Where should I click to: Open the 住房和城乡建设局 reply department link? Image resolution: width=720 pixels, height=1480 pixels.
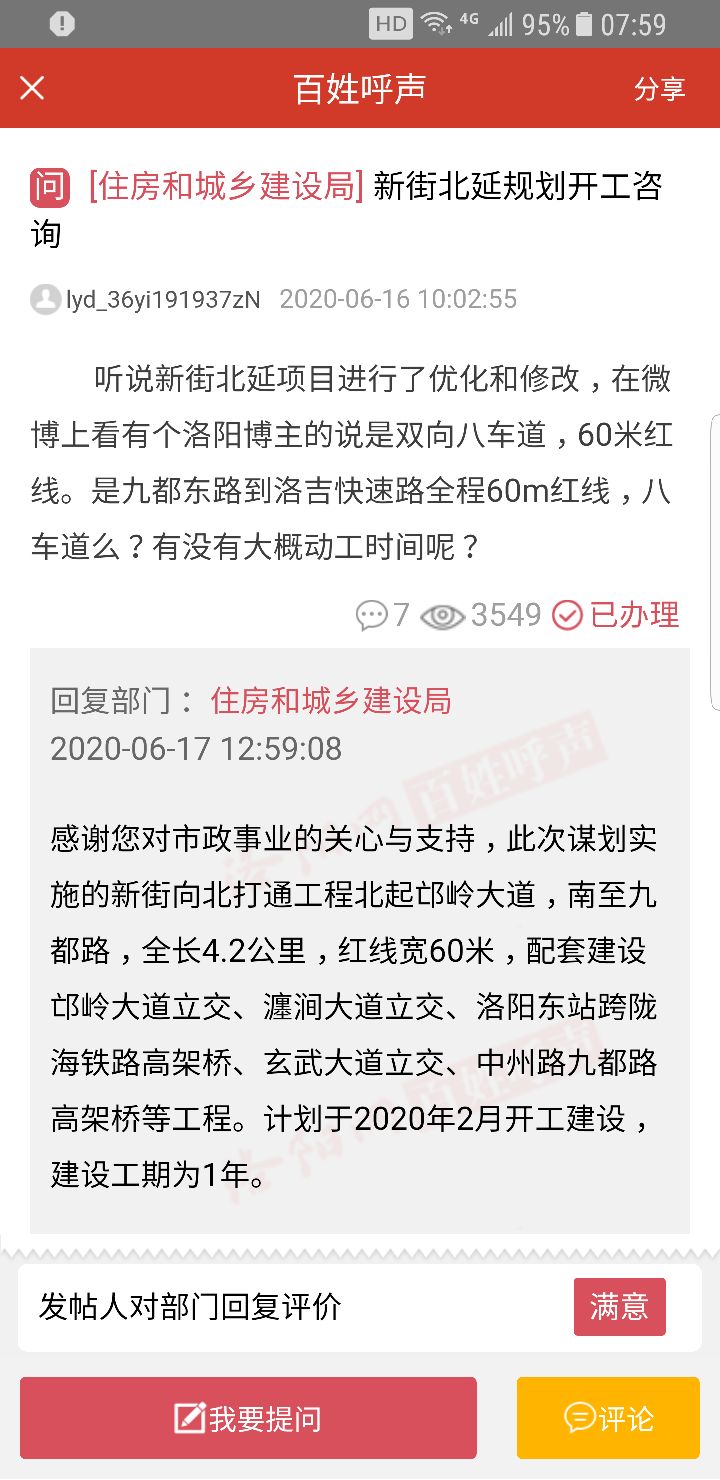pyautogui.click(x=331, y=701)
